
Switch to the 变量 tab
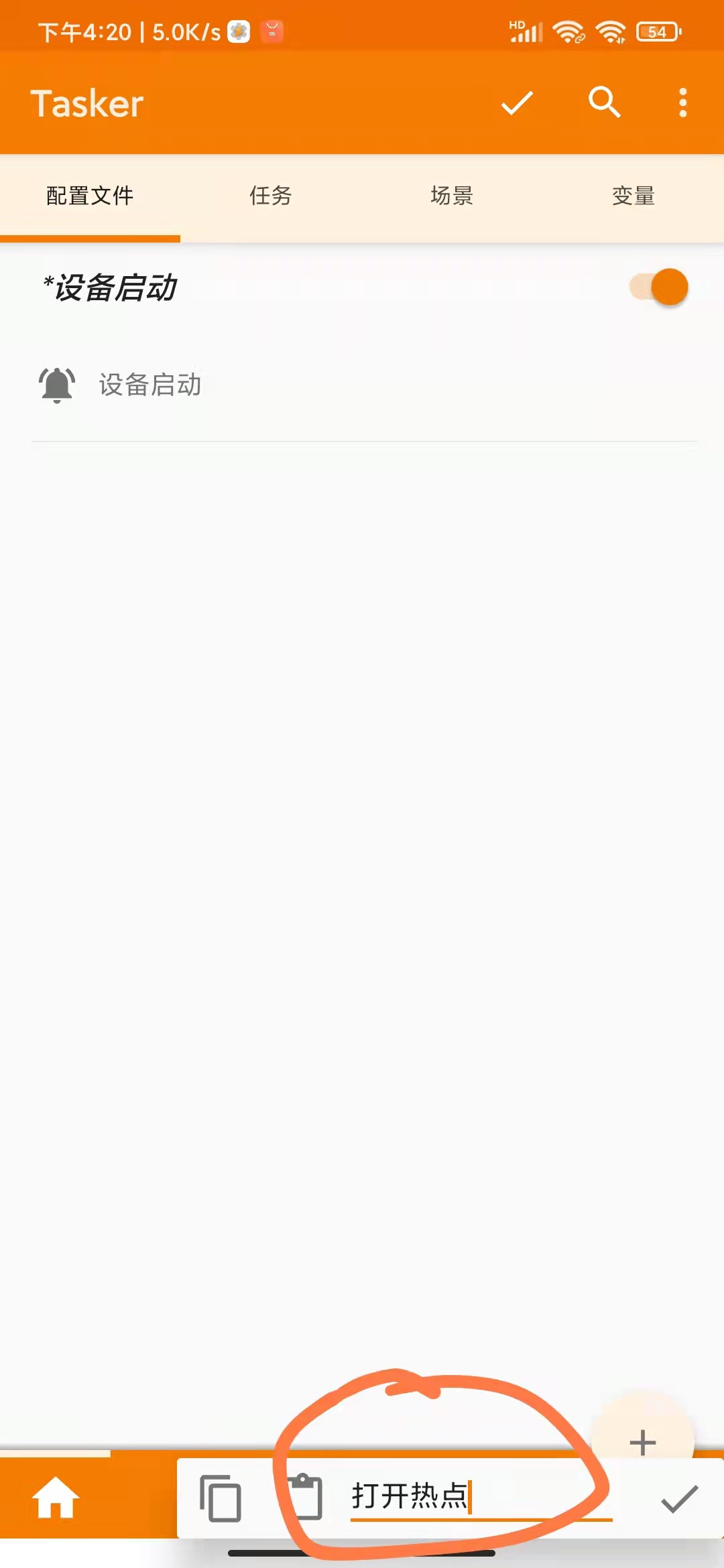click(633, 196)
